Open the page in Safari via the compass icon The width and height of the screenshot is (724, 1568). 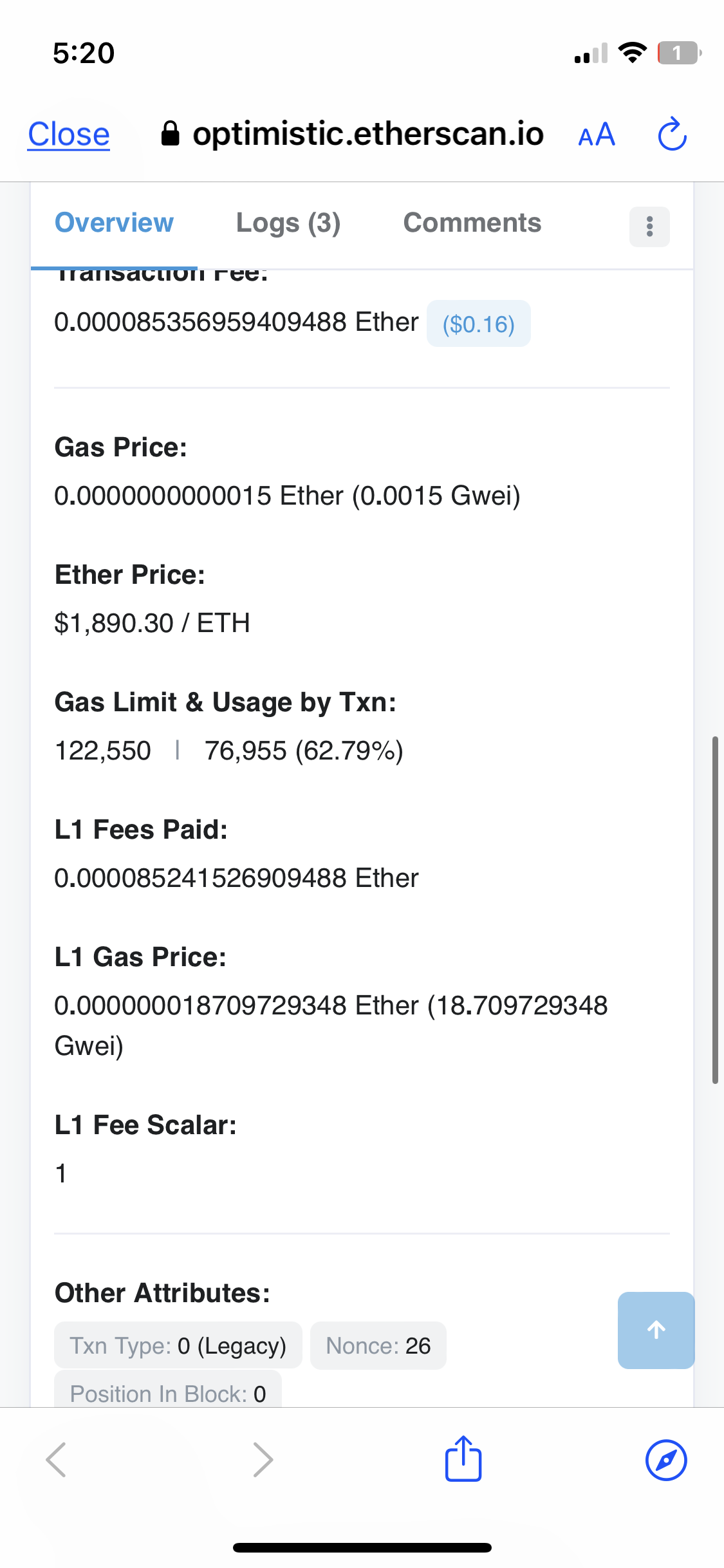pos(666,1460)
